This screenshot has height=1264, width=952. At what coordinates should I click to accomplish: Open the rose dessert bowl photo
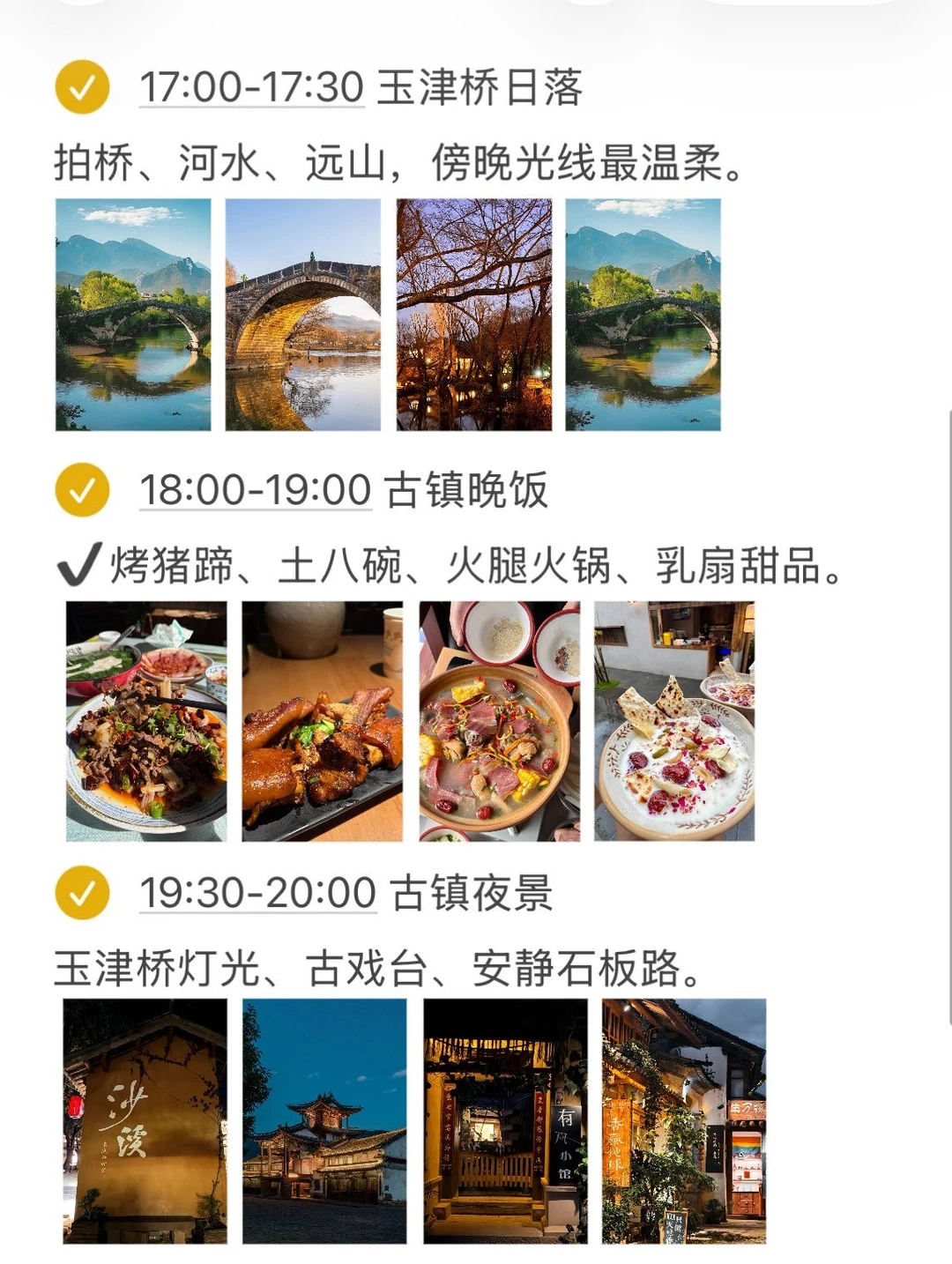(x=674, y=721)
